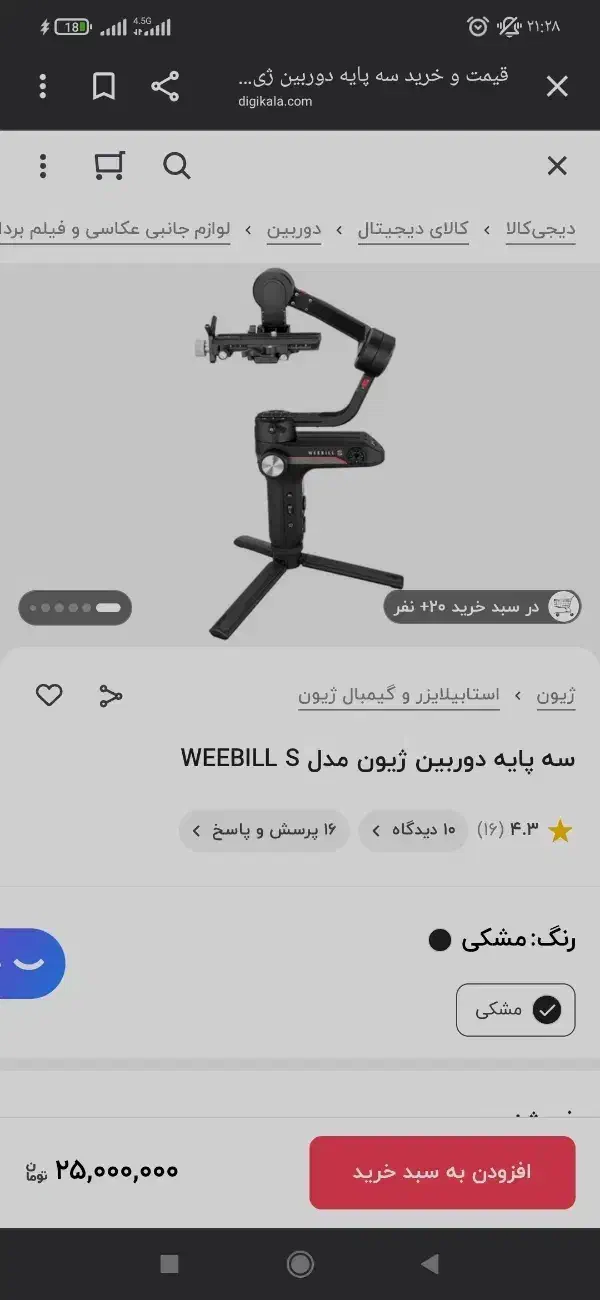This screenshot has width=600, height=1300.
Task: Open the product search icon
Action: (176, 166)
